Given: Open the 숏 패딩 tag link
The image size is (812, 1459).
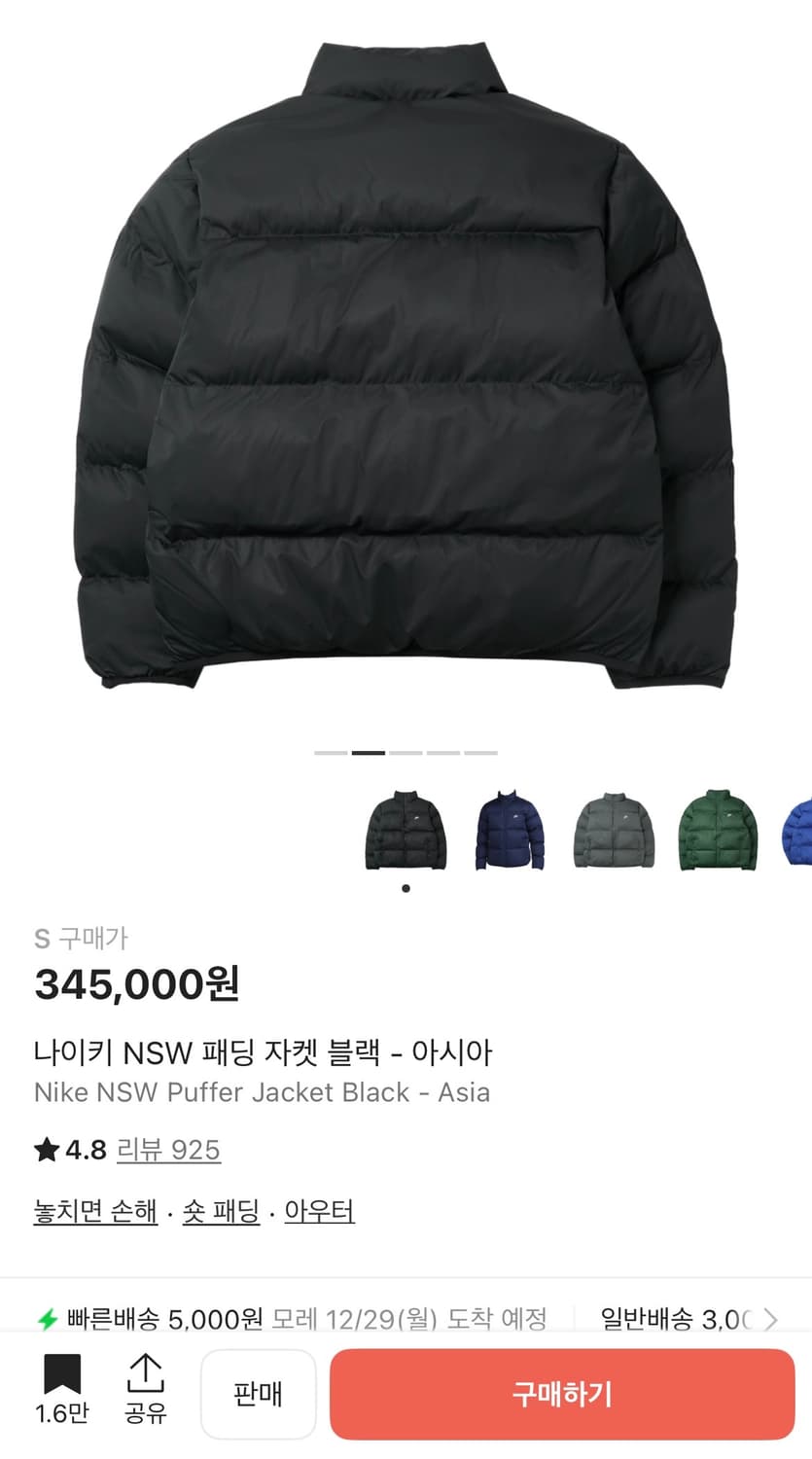Looking at the screenshot, I should (x=220, y=1212).
